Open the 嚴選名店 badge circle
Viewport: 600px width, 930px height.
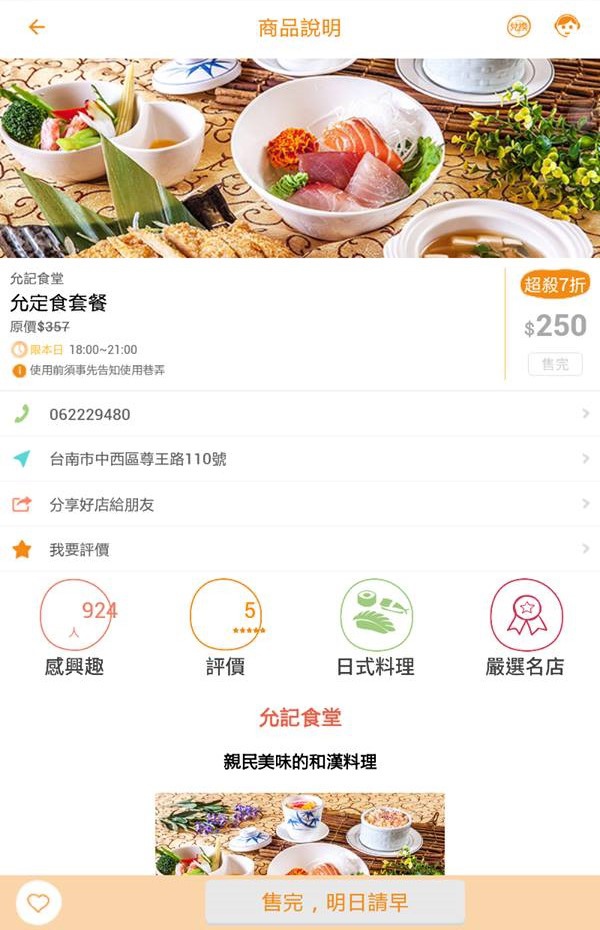pyautogui.click(x=526, y=616)
